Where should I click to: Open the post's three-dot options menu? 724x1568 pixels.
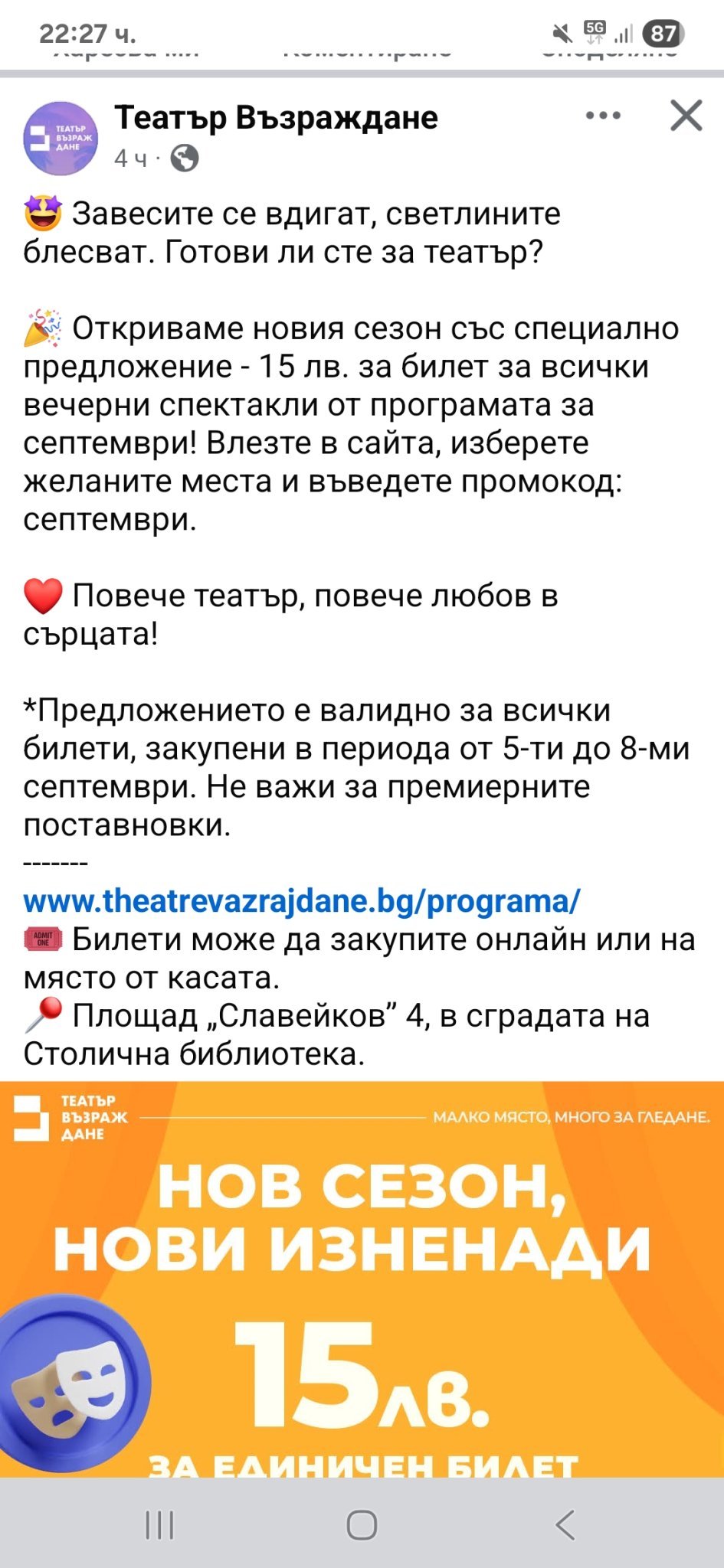click(x=603, y=116)
